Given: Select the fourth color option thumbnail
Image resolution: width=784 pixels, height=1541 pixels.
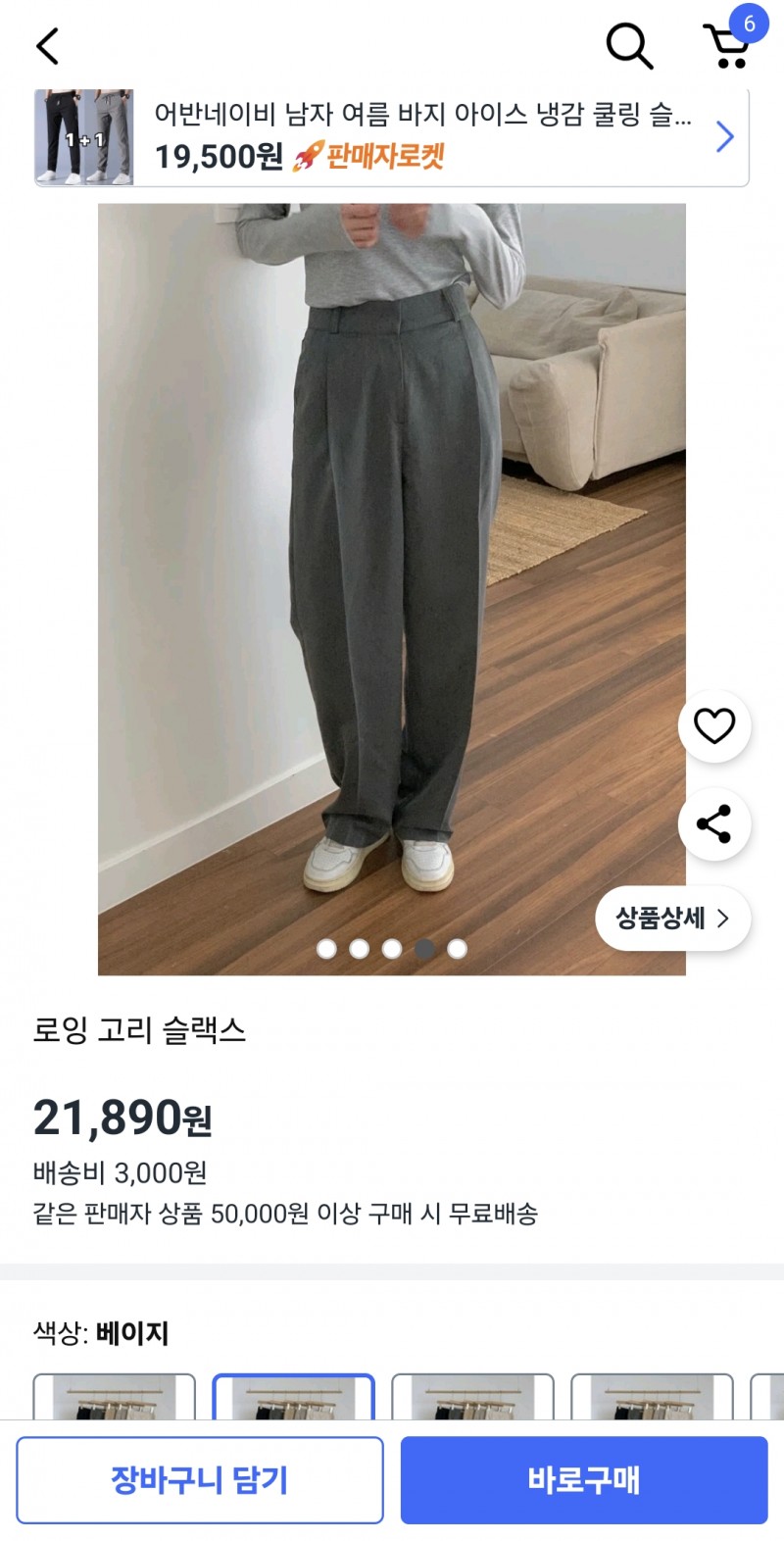Looking at the screenshot, I should click(652, 1397).
